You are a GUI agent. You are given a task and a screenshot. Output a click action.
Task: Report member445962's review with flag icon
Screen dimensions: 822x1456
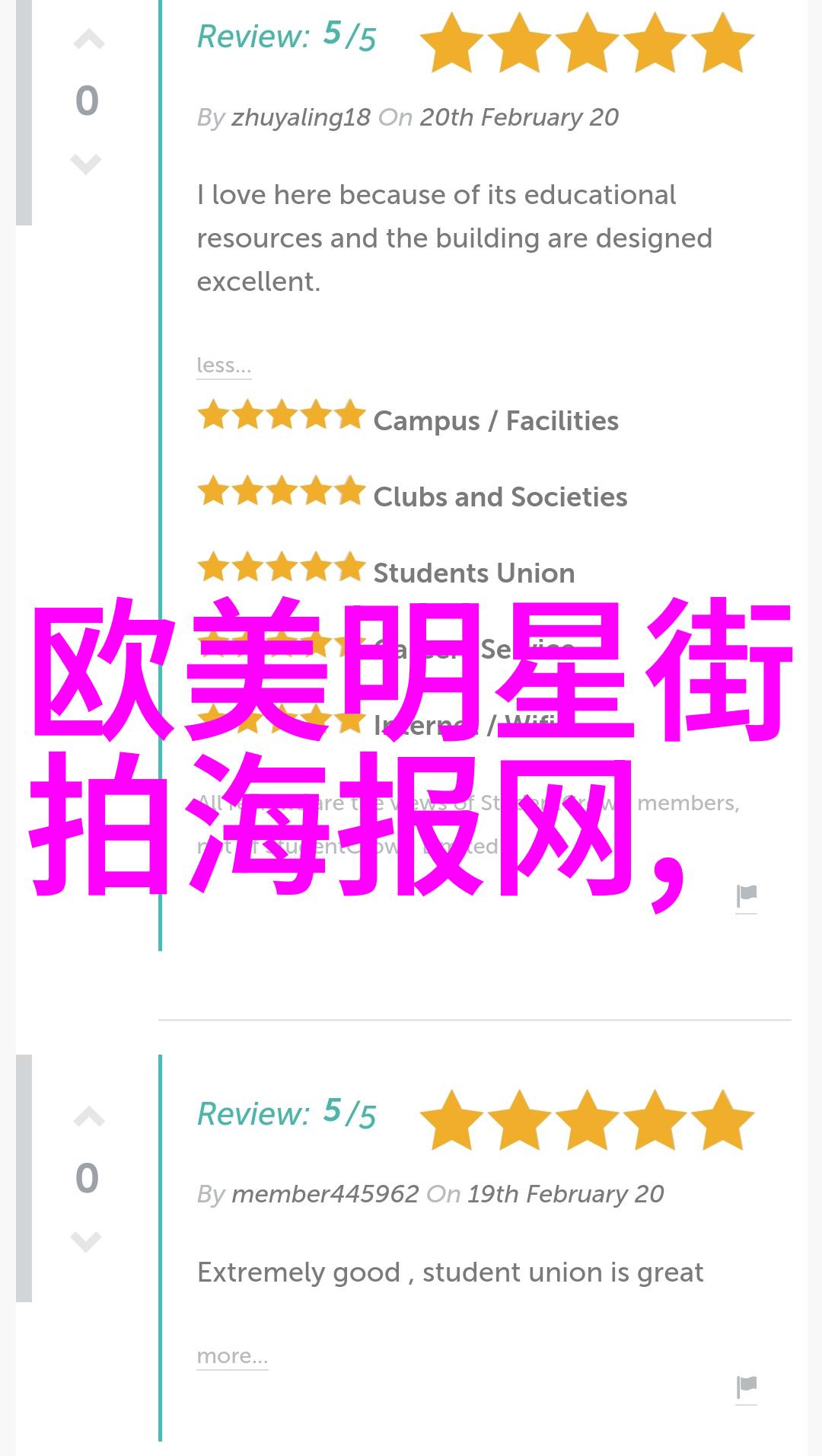coord(746,1387)
